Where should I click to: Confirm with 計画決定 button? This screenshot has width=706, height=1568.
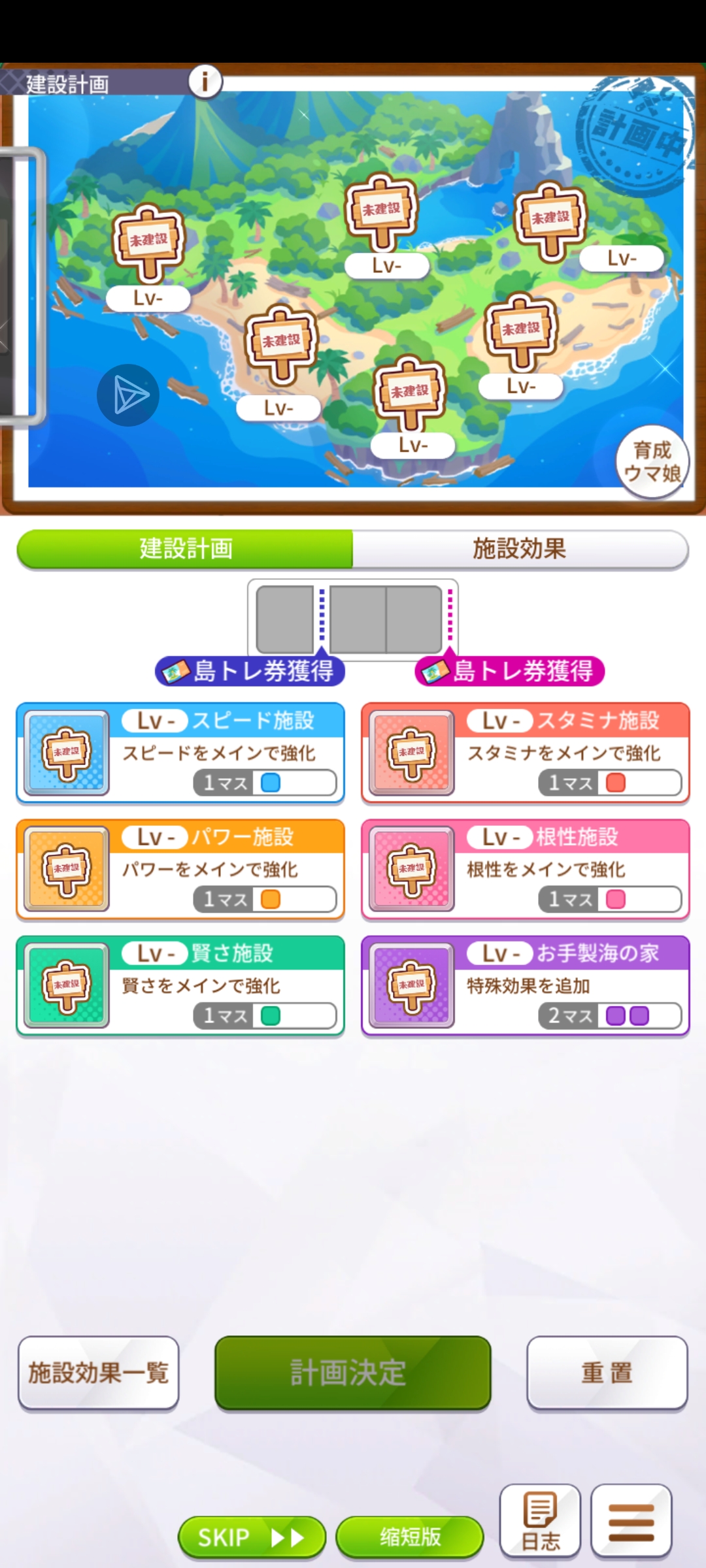tap(352, 1373)
